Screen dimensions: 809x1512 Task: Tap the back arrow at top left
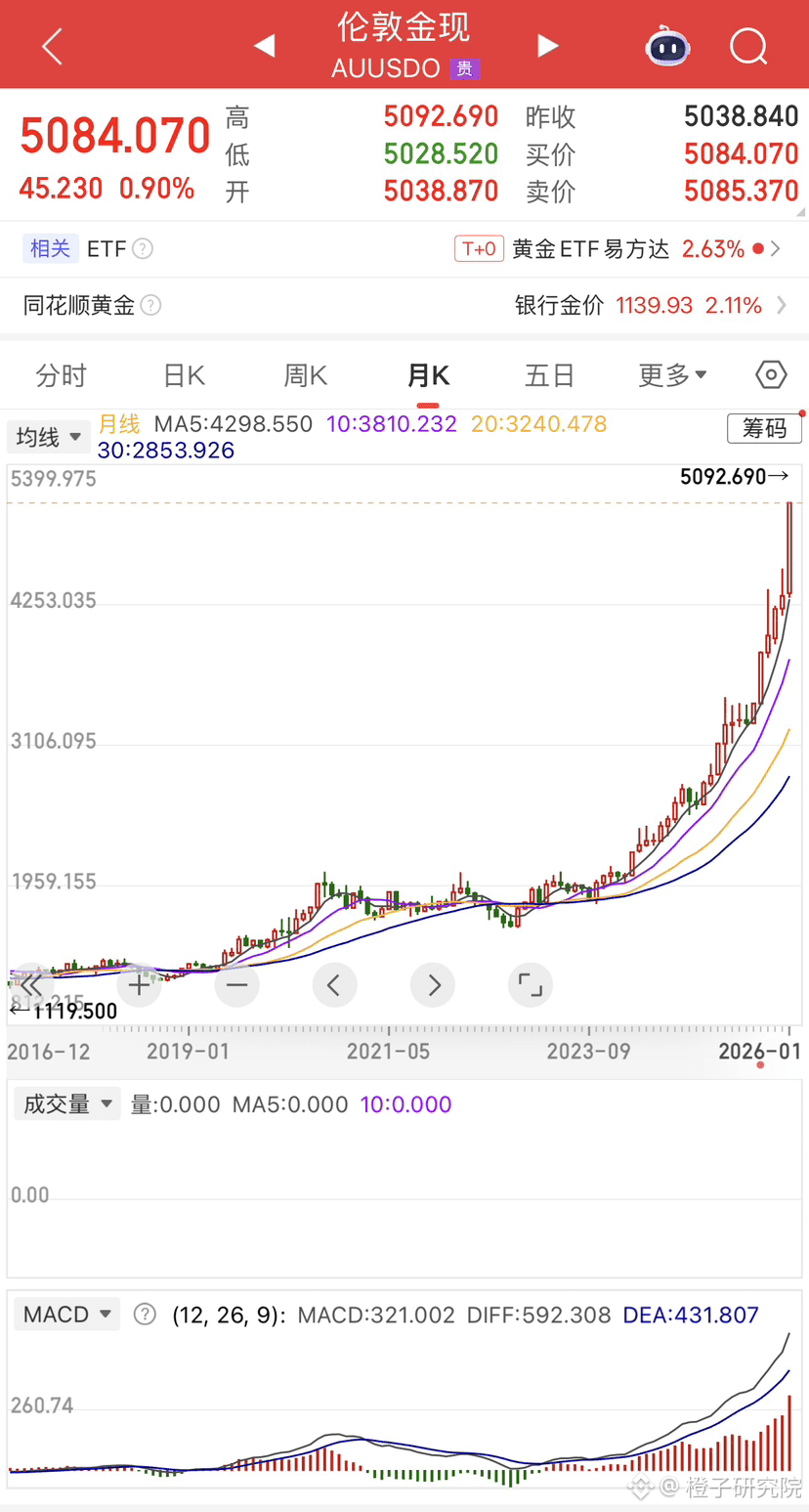[x=50, y=47]
